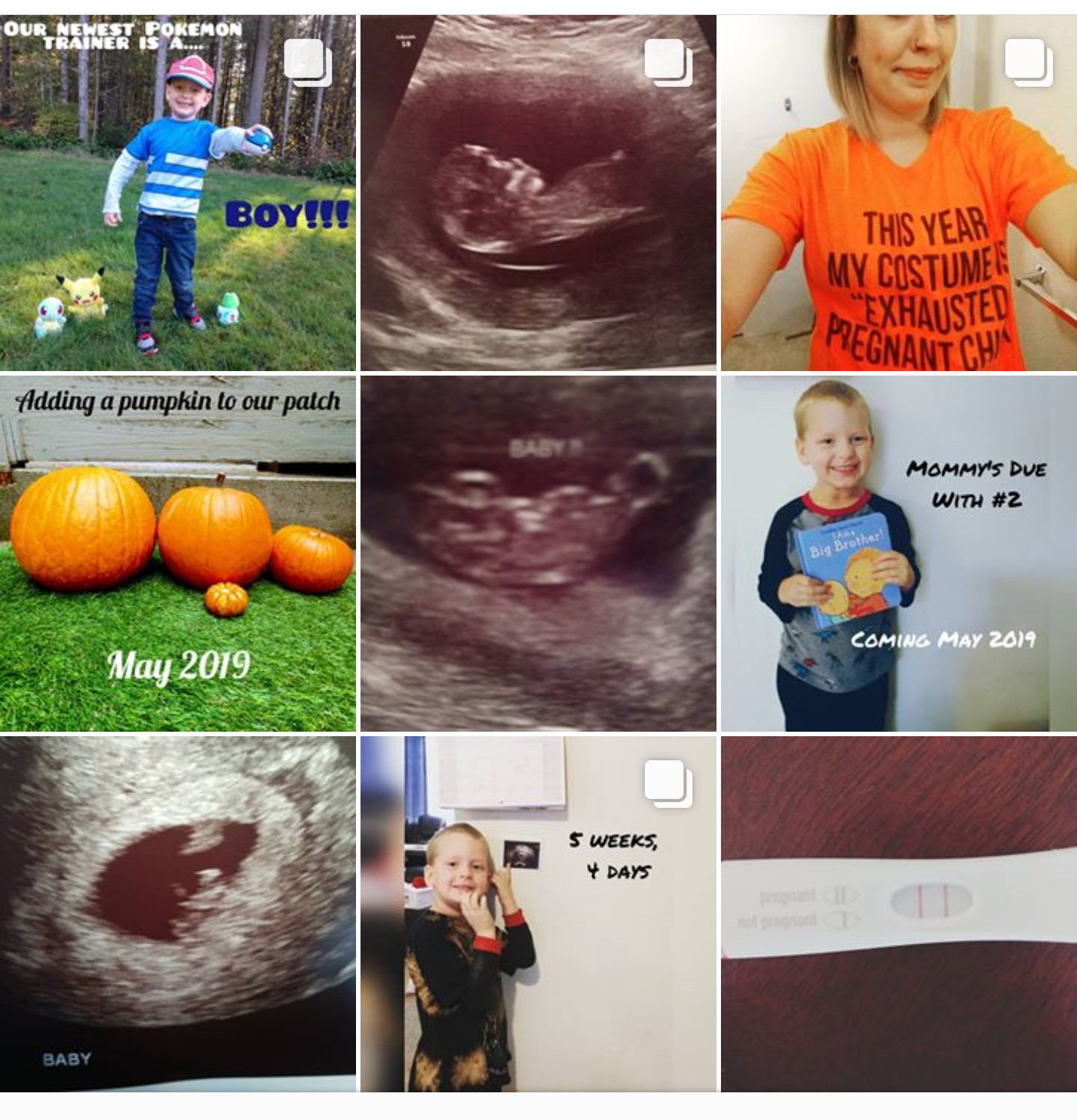Open the Pokemon trainer boy reveal post
The image size is (1077, 1120).
point(177,192)
